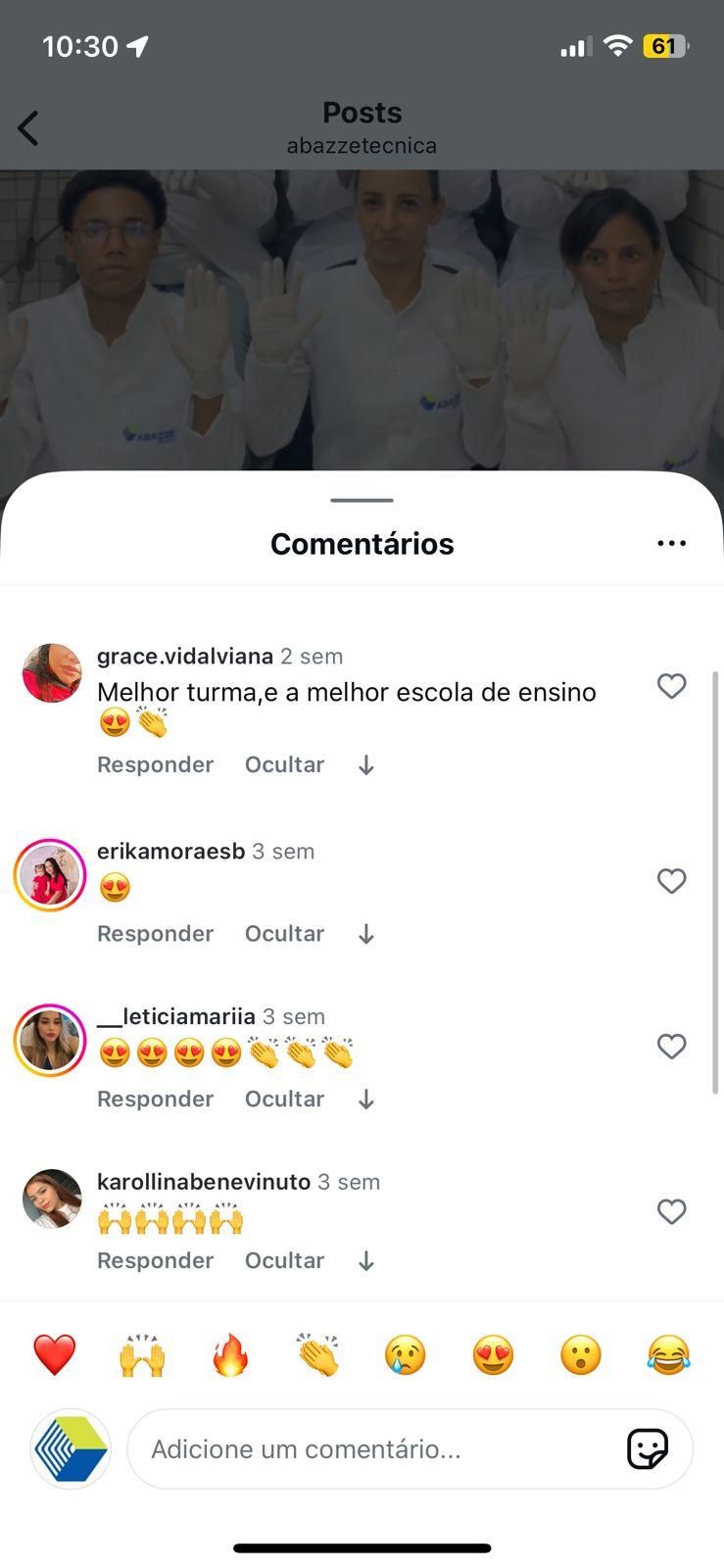Like karollinabenevinuto's comment

(x=671, y=1211)
